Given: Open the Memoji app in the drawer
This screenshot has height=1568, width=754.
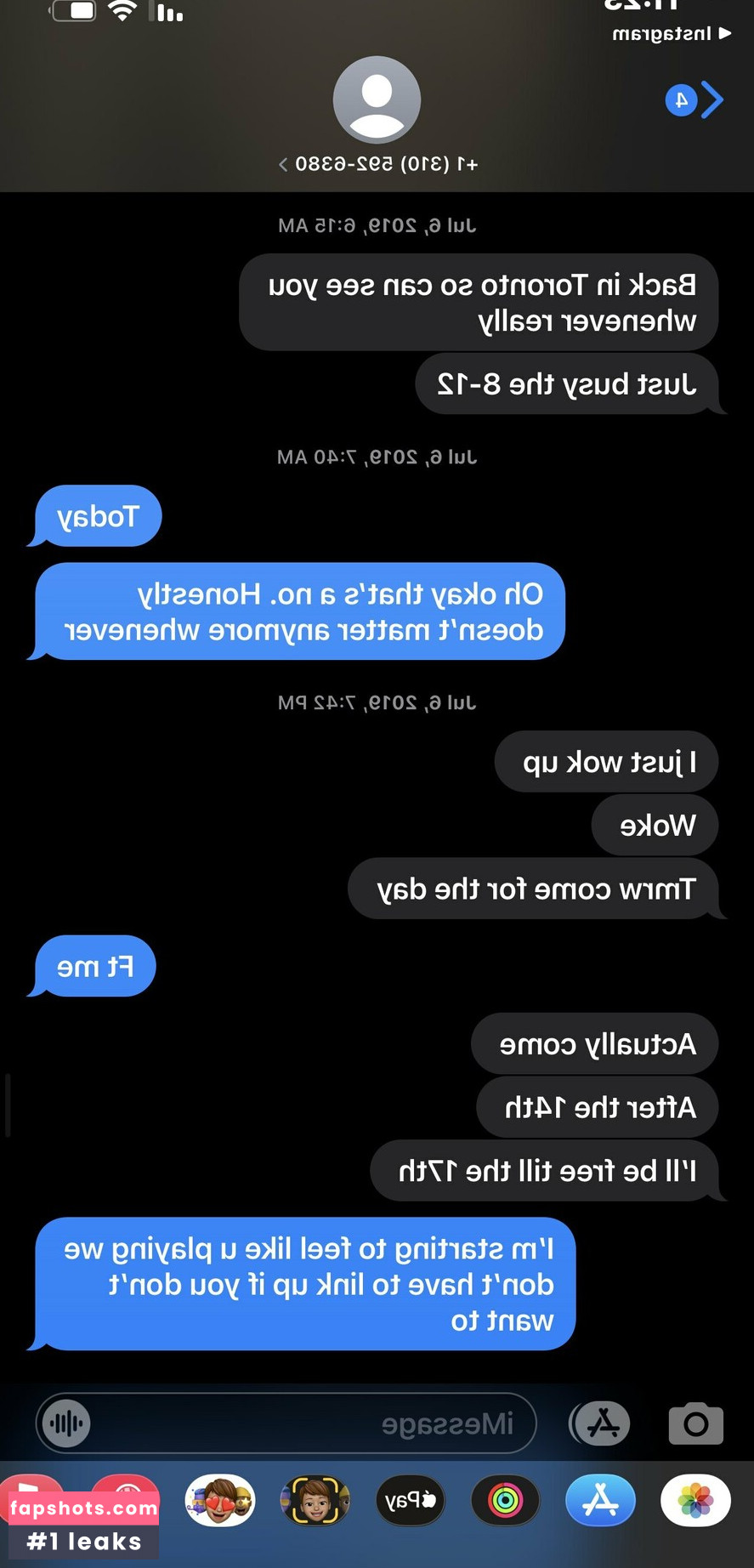Looking at the screenshot, I should (315, 1501).
